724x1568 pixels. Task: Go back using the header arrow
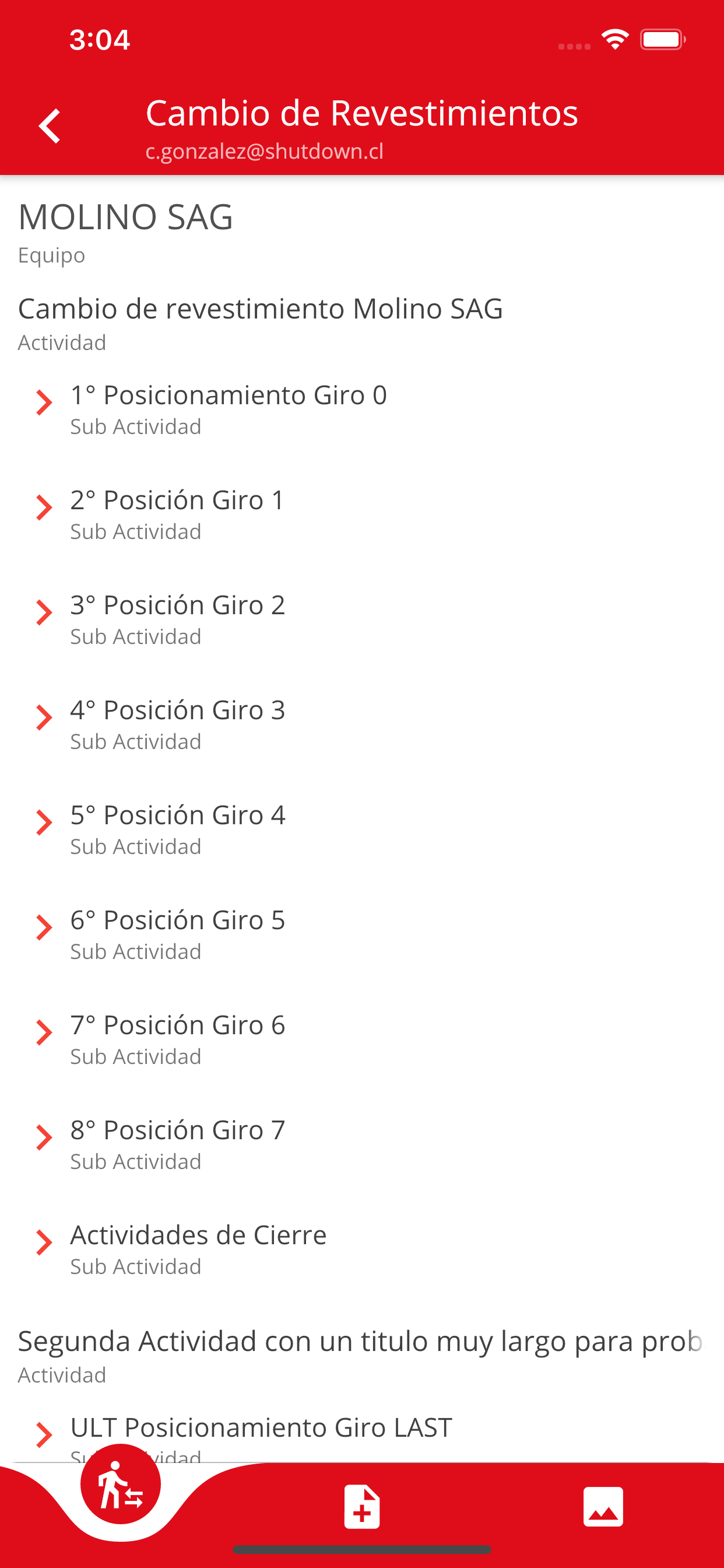(50, 126)
